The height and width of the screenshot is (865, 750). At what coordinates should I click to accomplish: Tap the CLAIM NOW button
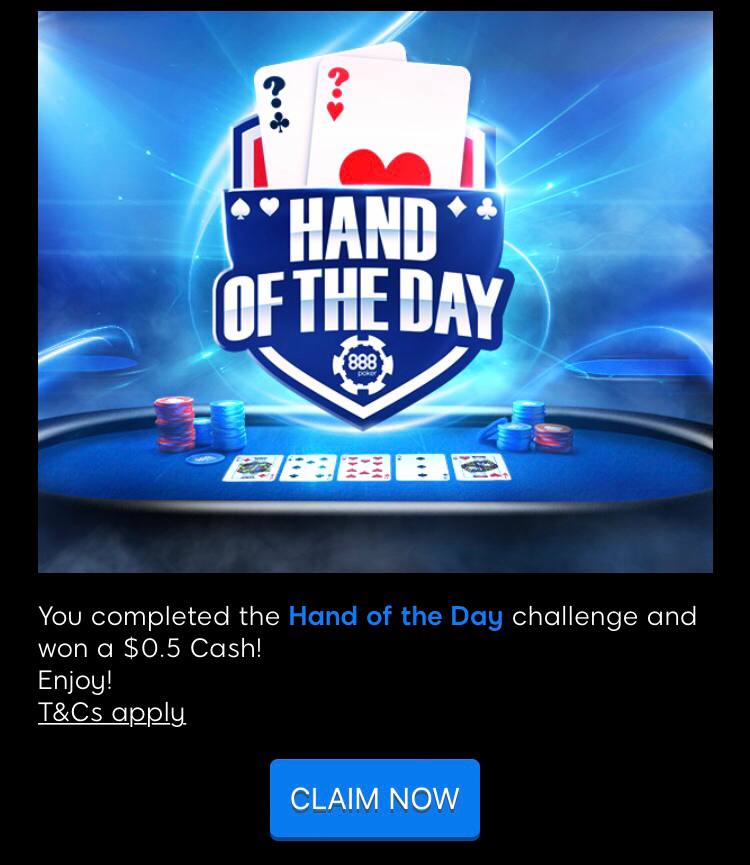[x=375, y=798]
